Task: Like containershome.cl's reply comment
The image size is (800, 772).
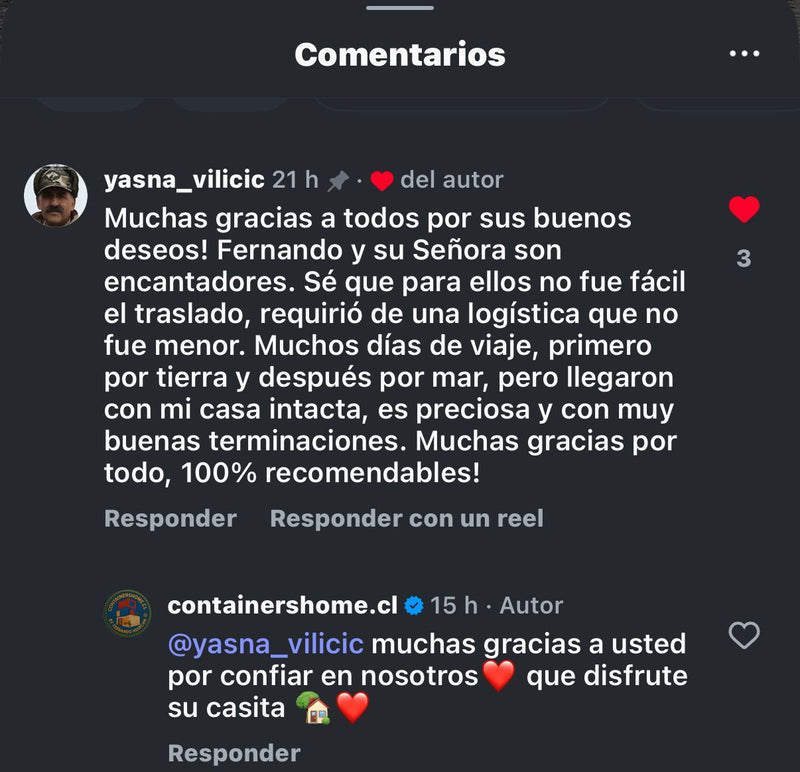Action: tap(743, 635)
